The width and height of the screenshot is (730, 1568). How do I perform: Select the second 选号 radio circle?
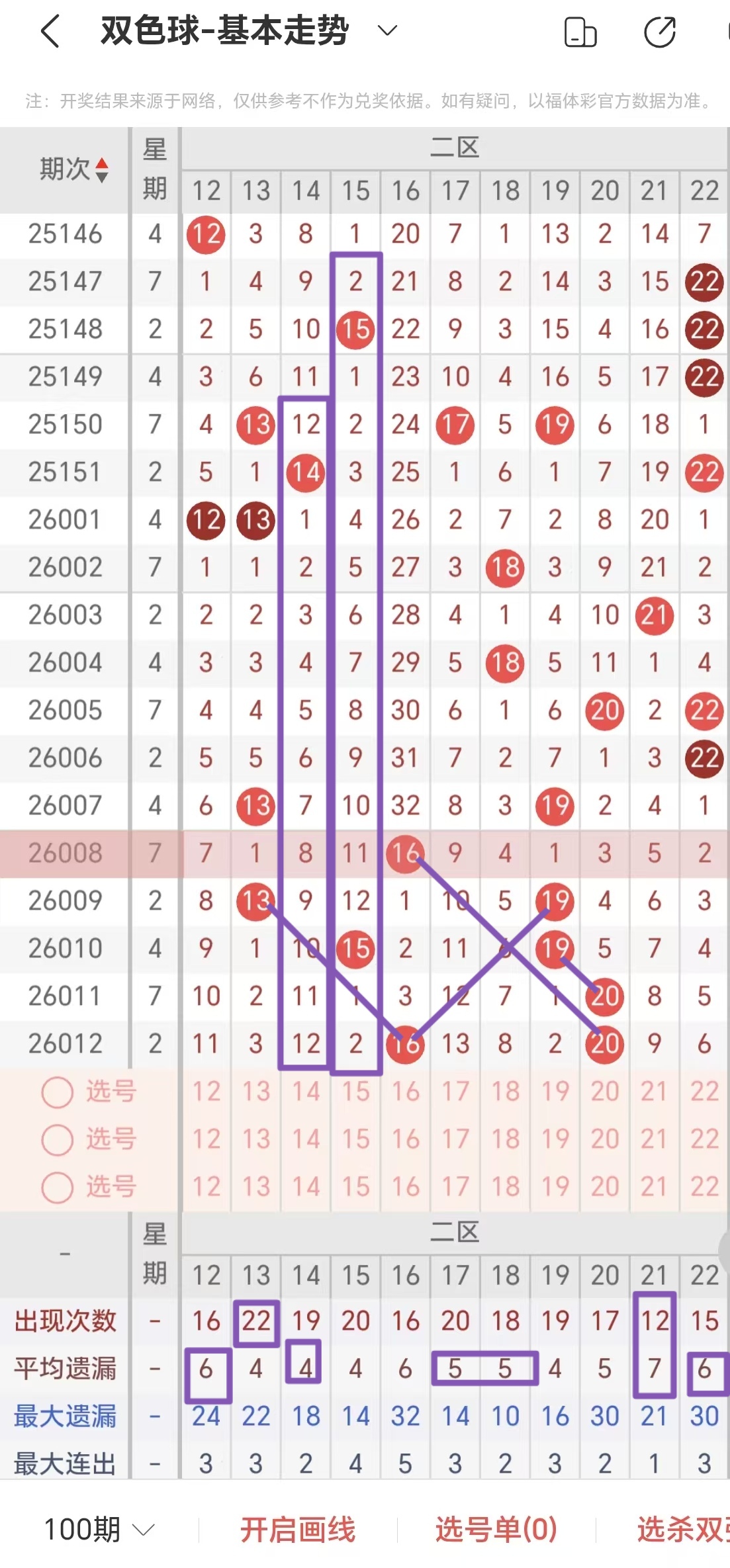click(x=56, y=1140)
